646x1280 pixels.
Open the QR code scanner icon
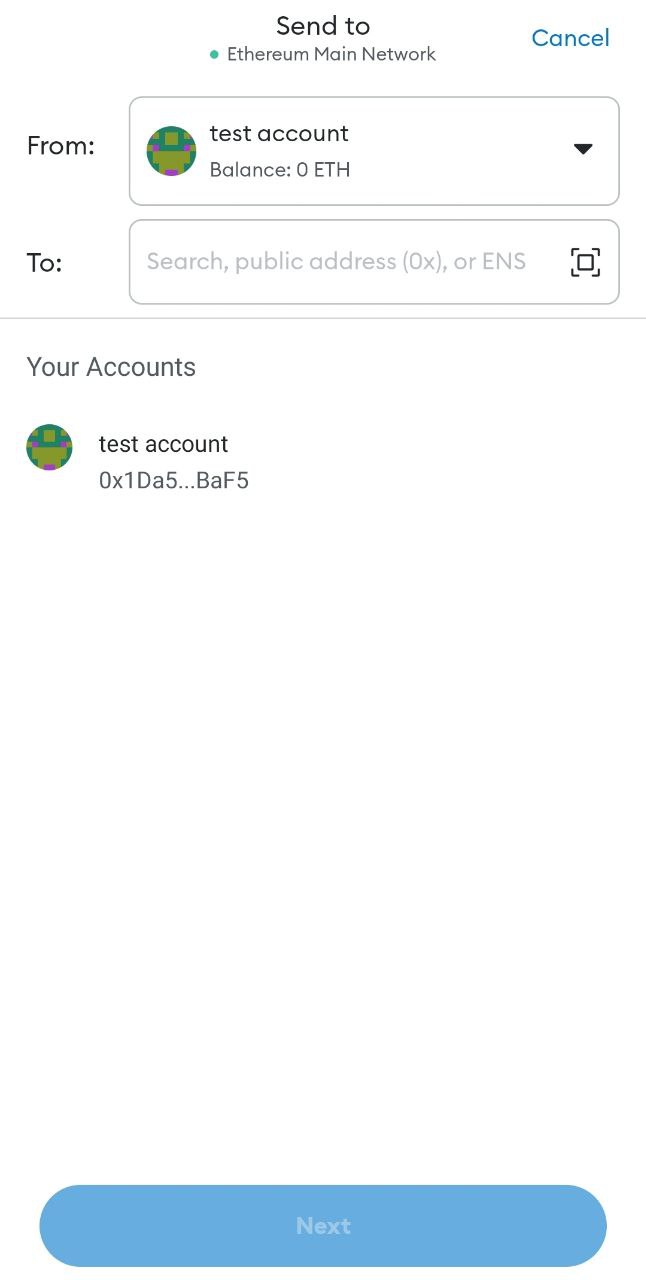point(585,262)
